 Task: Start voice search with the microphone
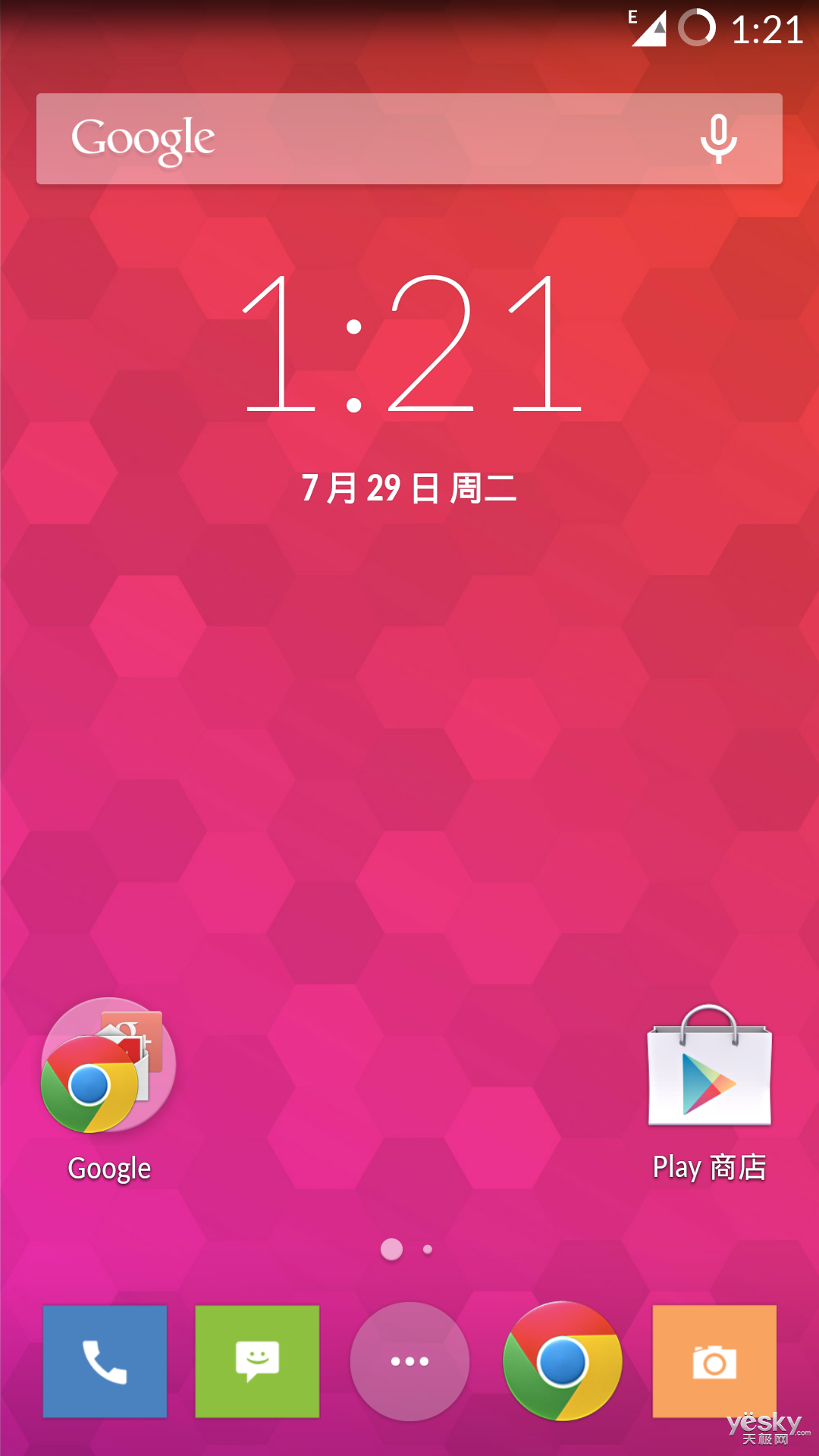pos(718,139)
